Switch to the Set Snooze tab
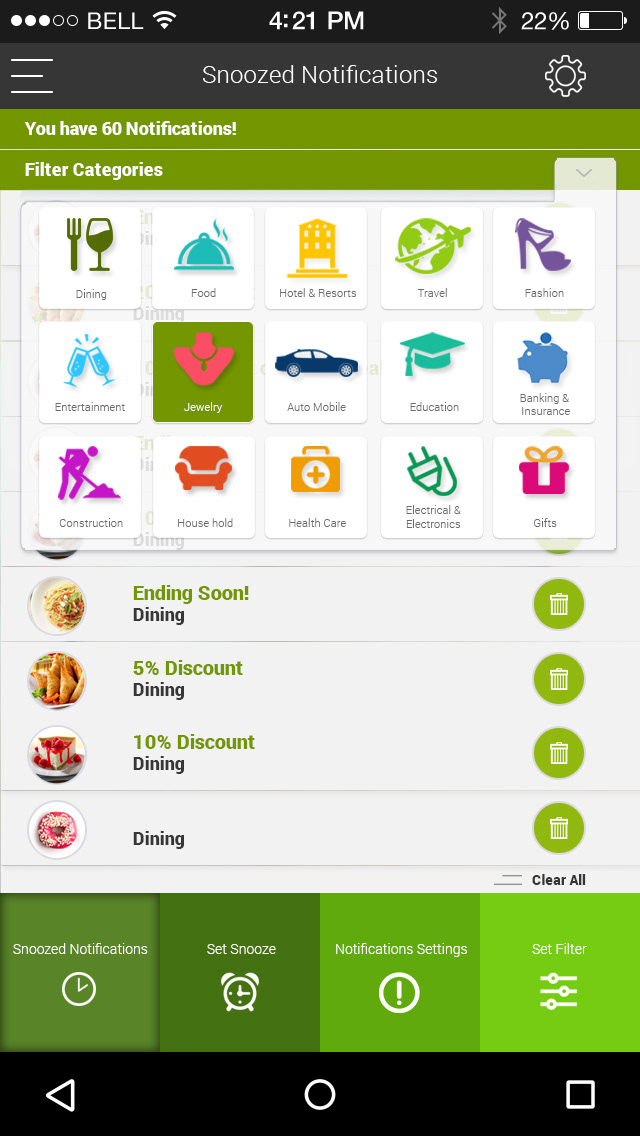Image resolution: width=640 pixels, height=1136 pixels. (x=240, y=972)
